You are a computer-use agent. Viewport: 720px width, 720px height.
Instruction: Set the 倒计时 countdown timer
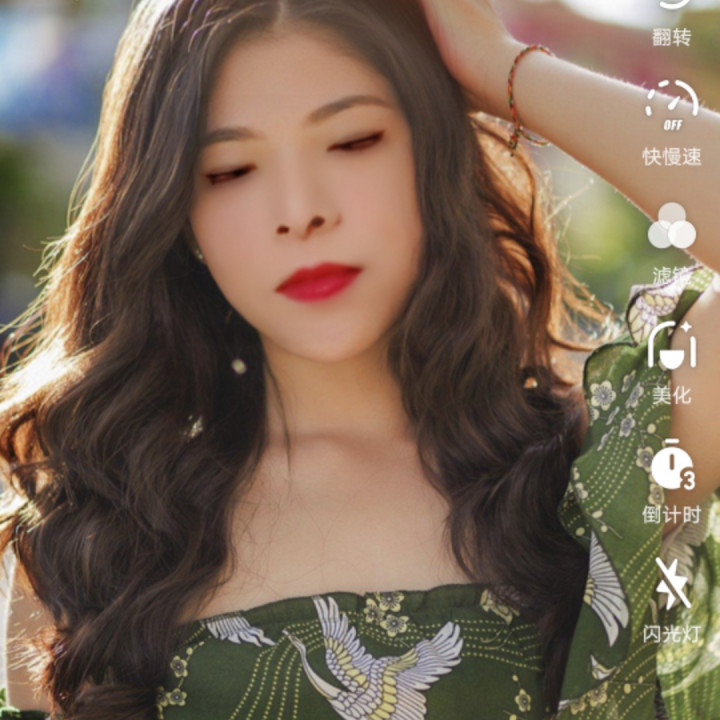[x=672, y=481]
